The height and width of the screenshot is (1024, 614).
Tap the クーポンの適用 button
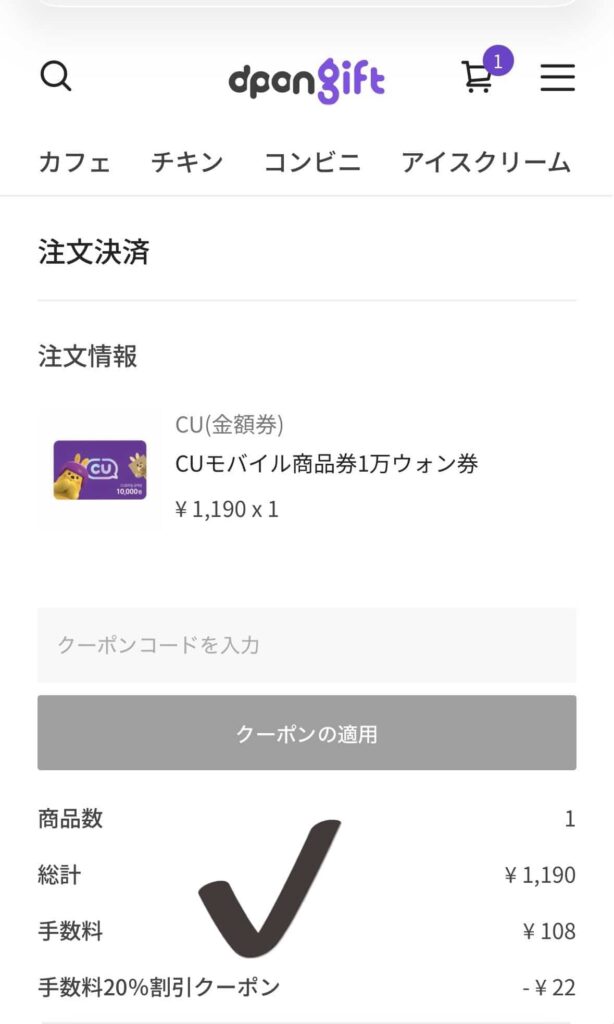306,733
